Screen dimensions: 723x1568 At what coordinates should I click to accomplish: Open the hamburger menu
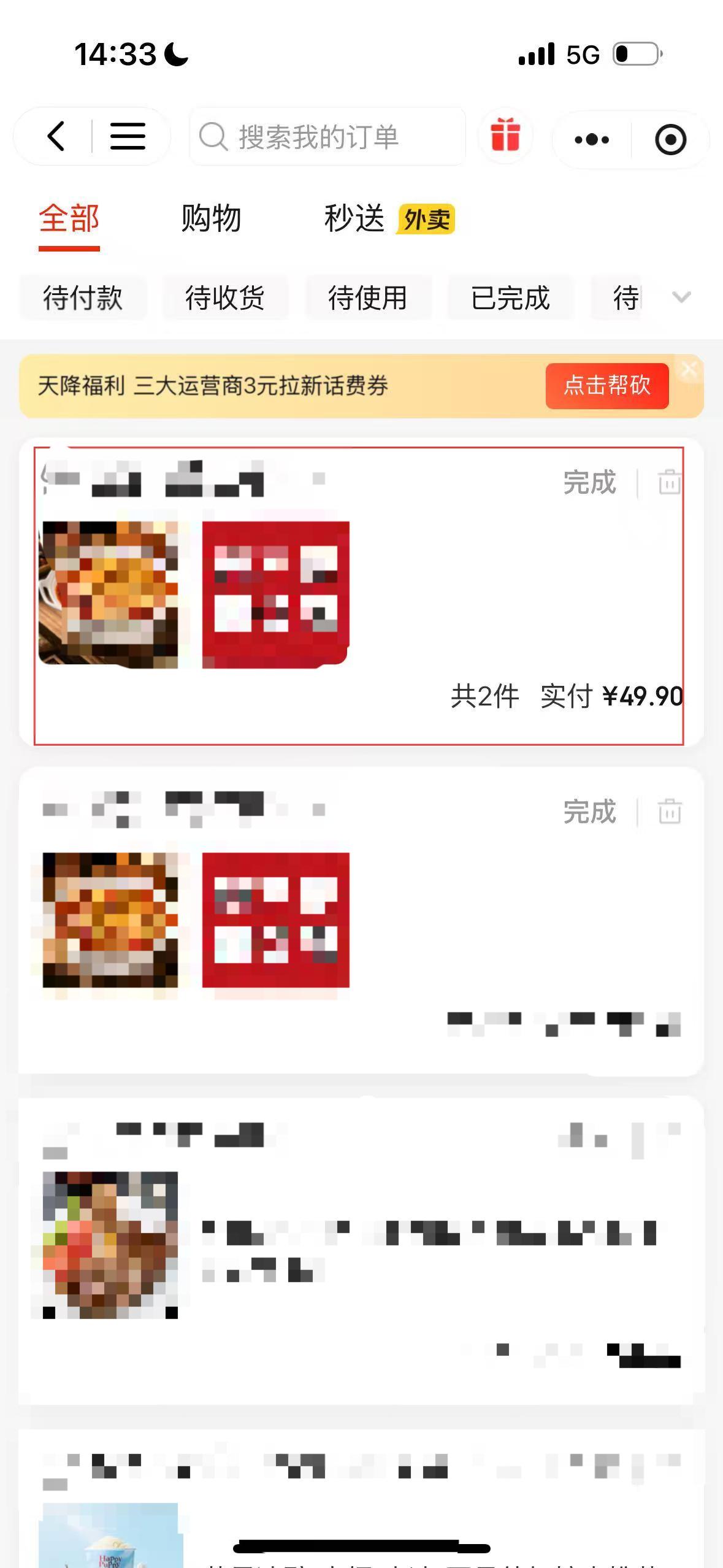(128, 136)
